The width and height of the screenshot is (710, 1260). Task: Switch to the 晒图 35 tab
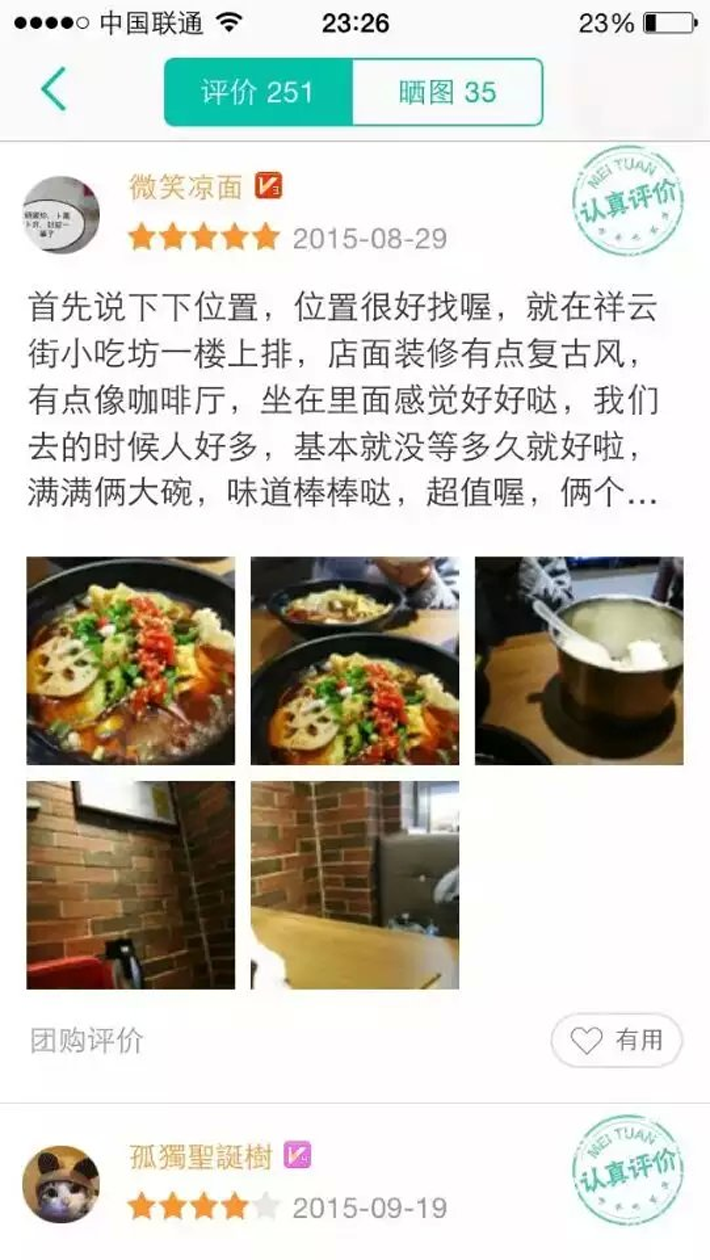[x=447, y=93]
